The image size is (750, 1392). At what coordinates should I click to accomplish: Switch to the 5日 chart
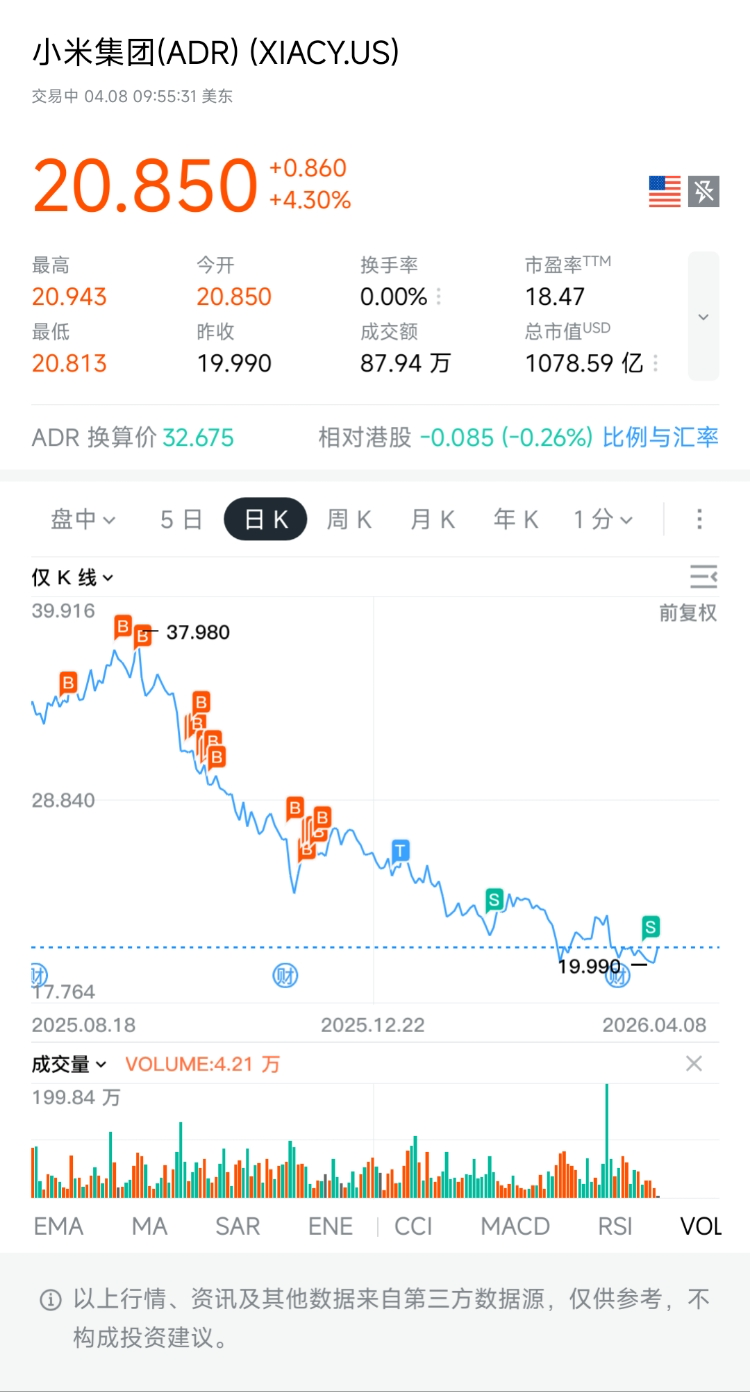[181, 519]
